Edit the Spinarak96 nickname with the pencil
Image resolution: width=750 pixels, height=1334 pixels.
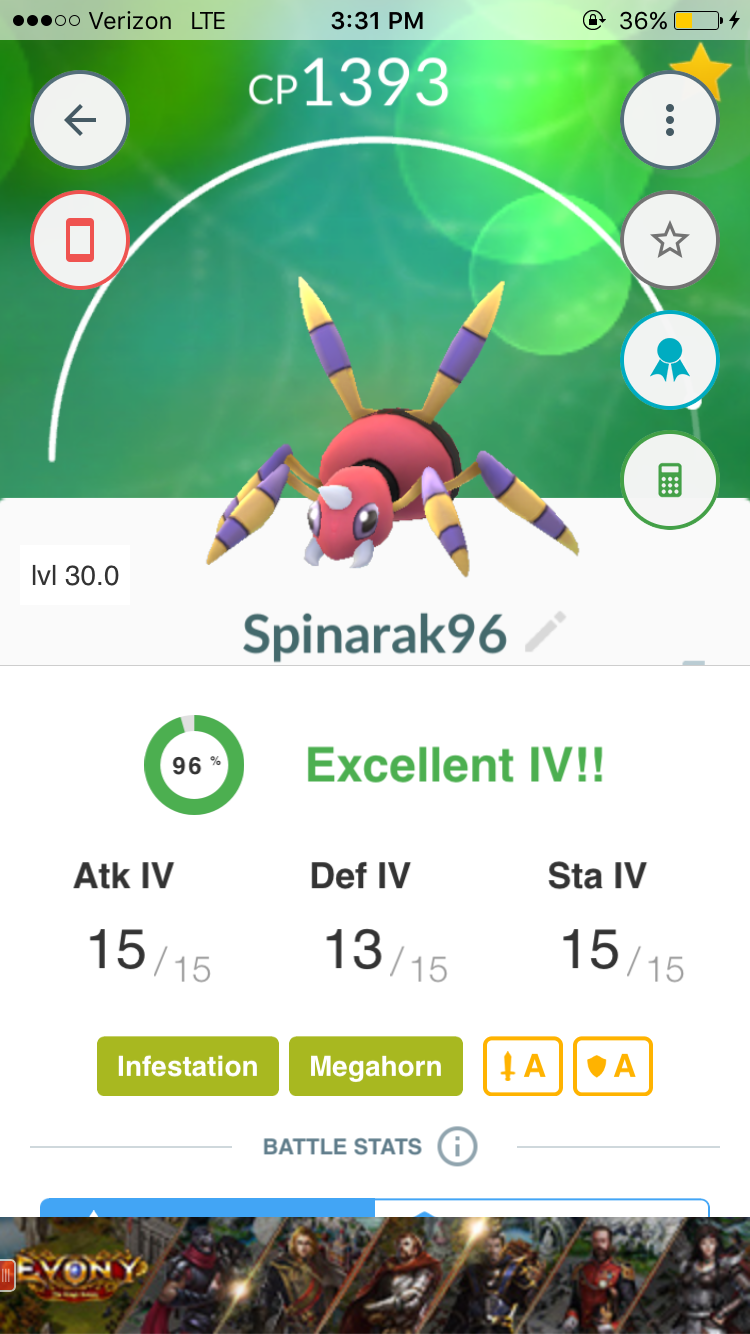(x=546, y=633)
